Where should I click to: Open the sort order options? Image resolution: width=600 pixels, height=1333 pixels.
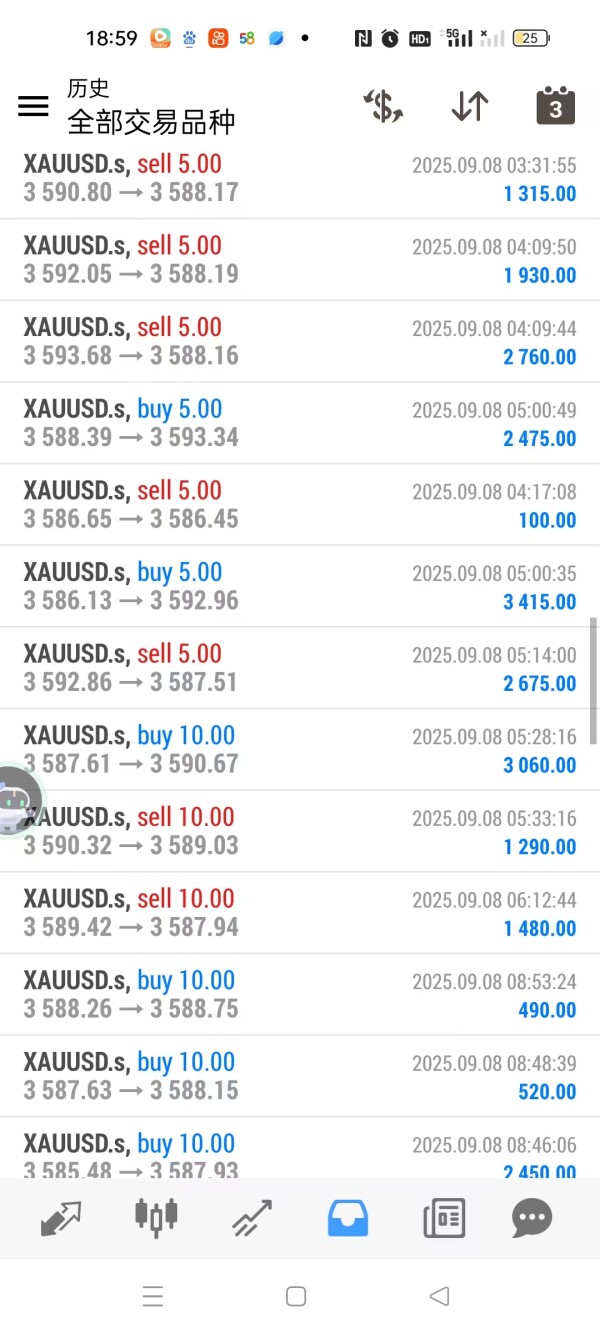469,106
